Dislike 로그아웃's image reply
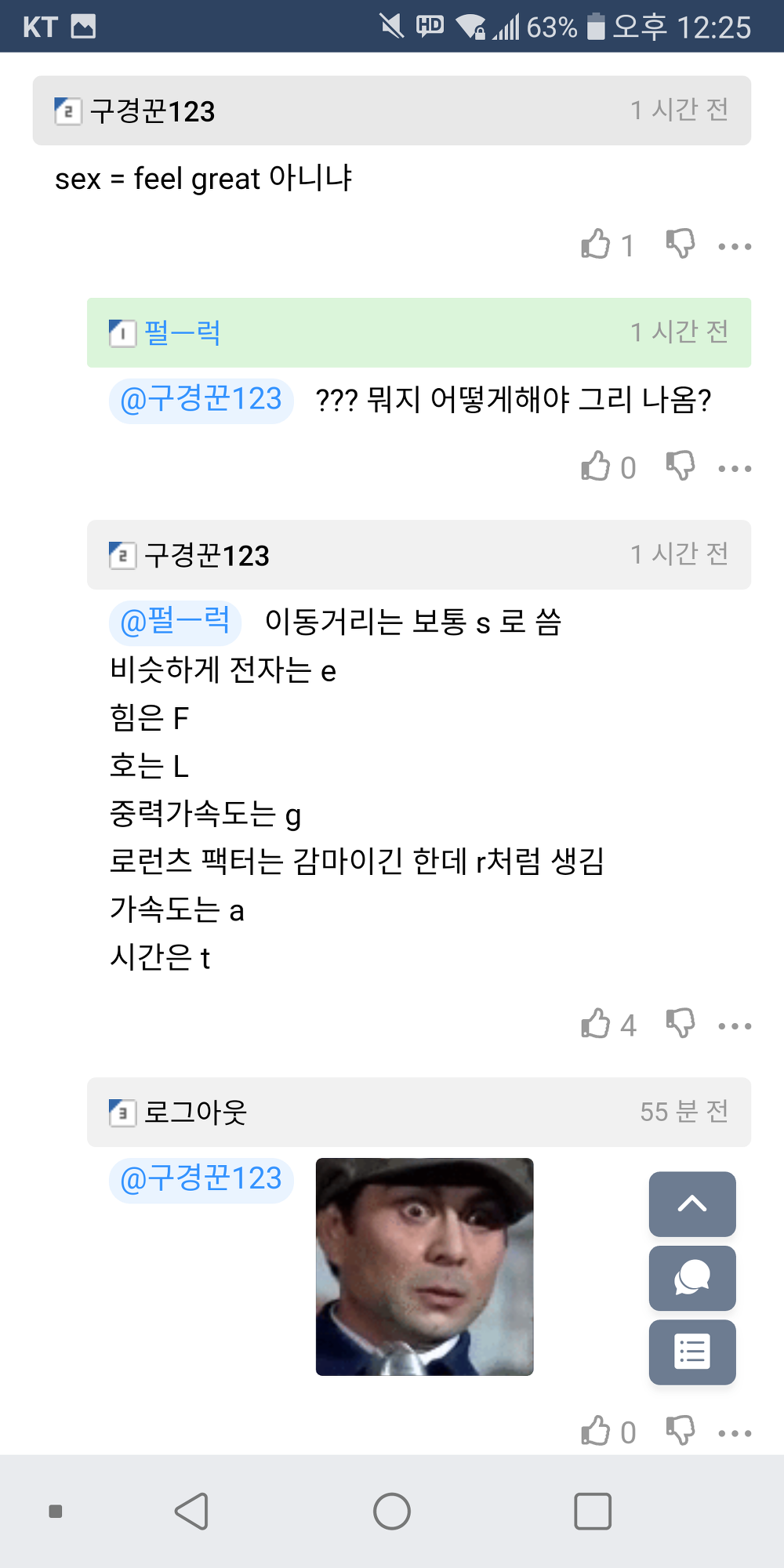 click(x=681, y=1431)
